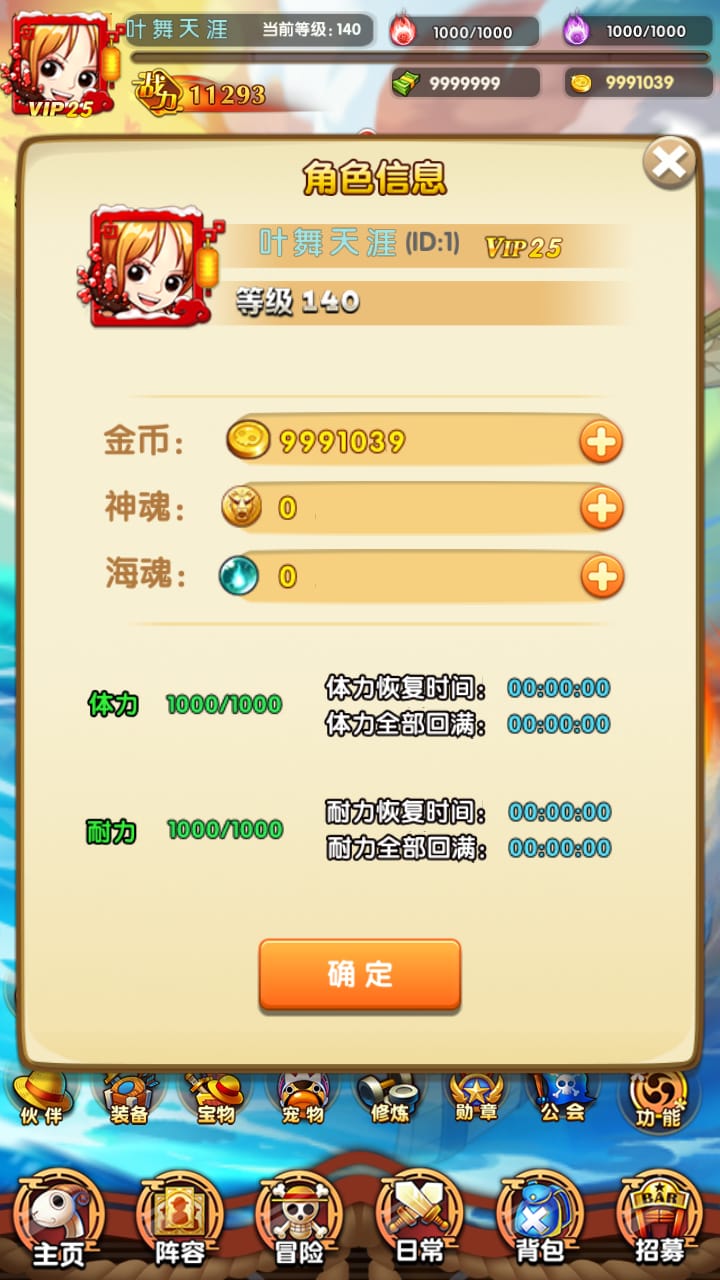Viewport: 720px width, 1280px height.
Task: Open the 勋章 menu icon
Action: click(475, 1098)
